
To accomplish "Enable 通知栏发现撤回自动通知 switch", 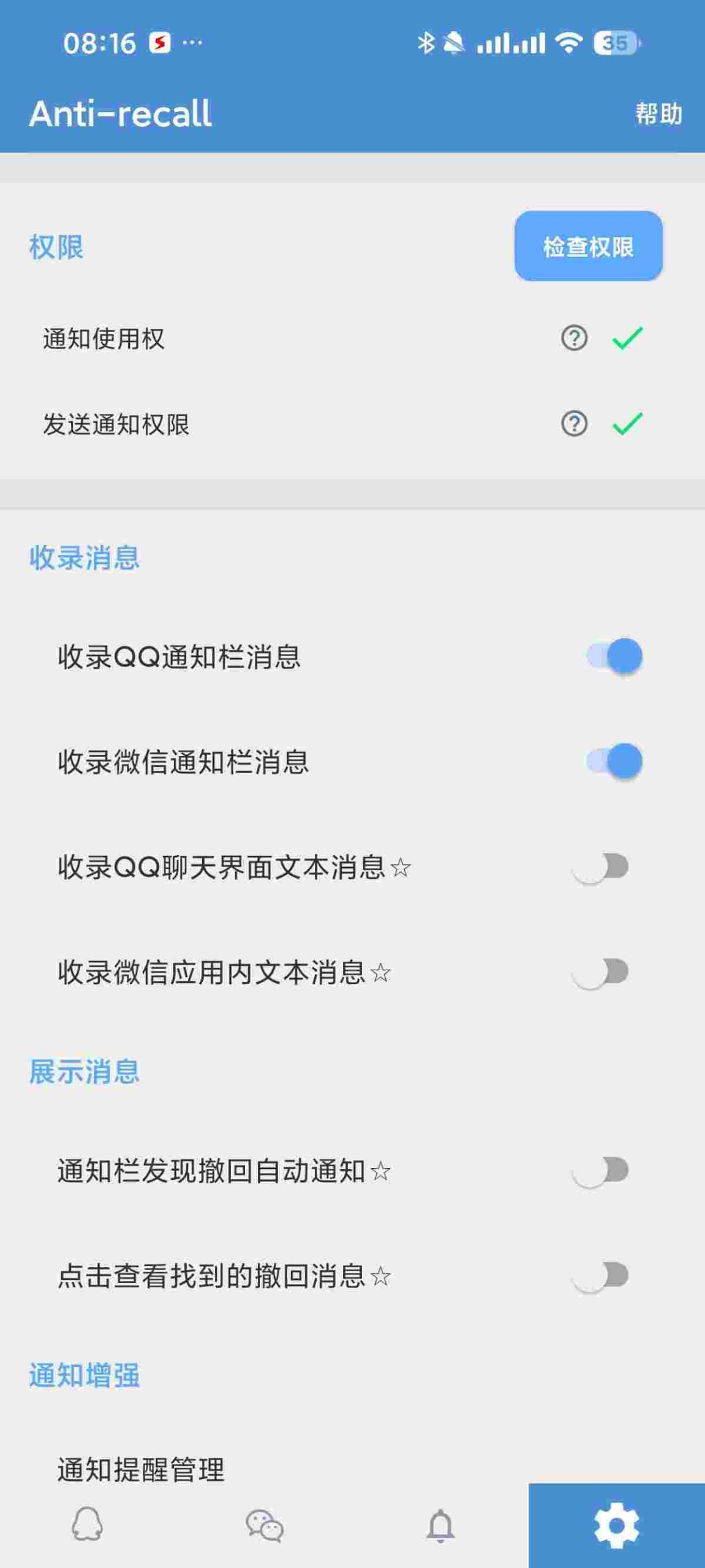I will 601,1170.
